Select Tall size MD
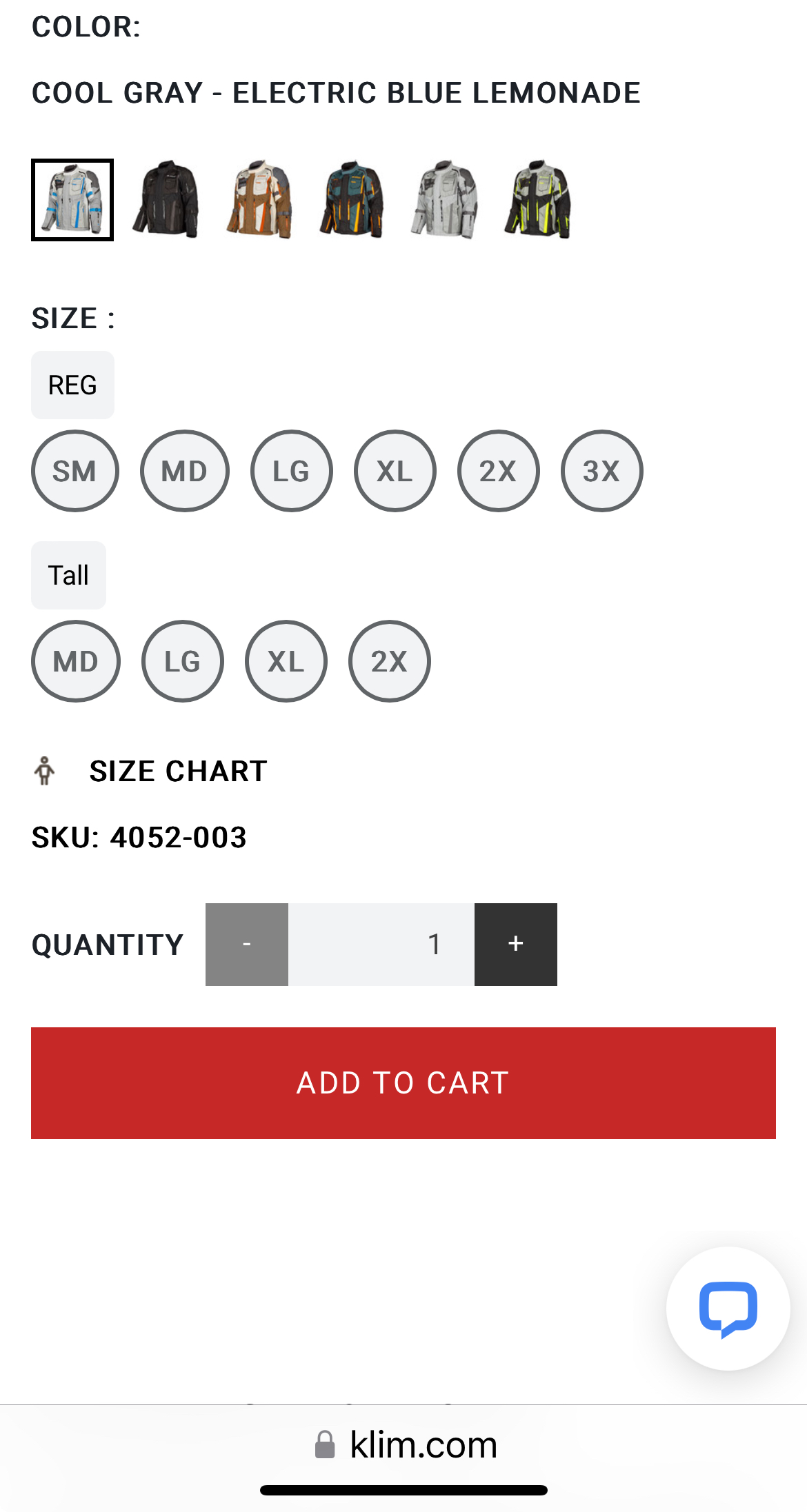 tap(75, 661)
